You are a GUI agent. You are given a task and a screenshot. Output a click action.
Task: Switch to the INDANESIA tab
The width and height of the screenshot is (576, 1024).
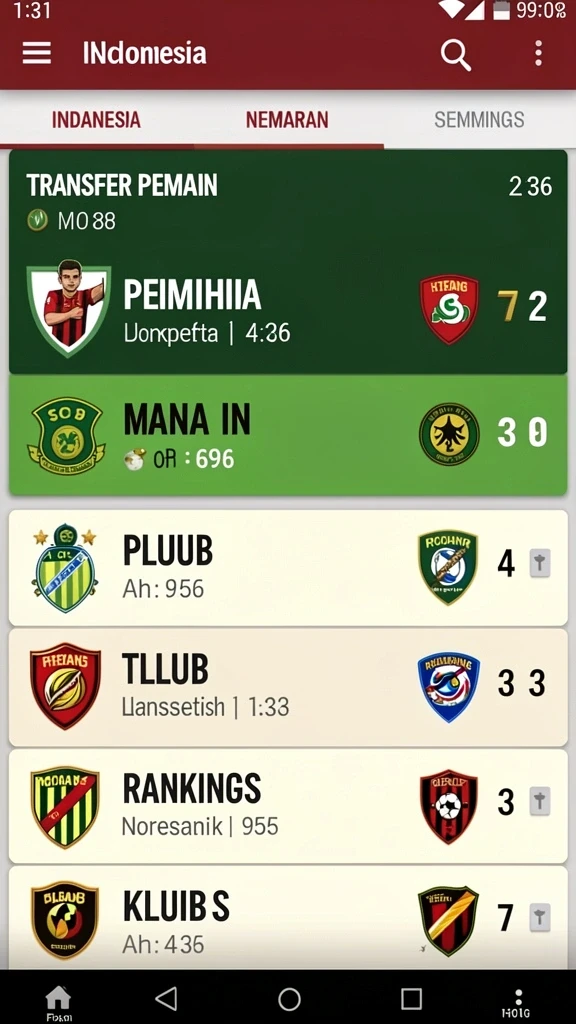[x=96, y=120]
